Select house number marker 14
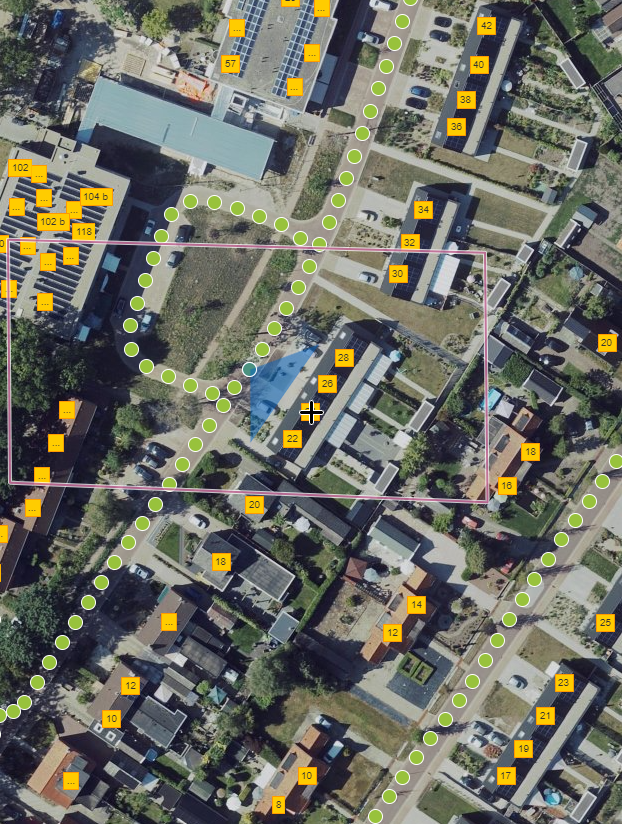 click(x=417, y=605)
